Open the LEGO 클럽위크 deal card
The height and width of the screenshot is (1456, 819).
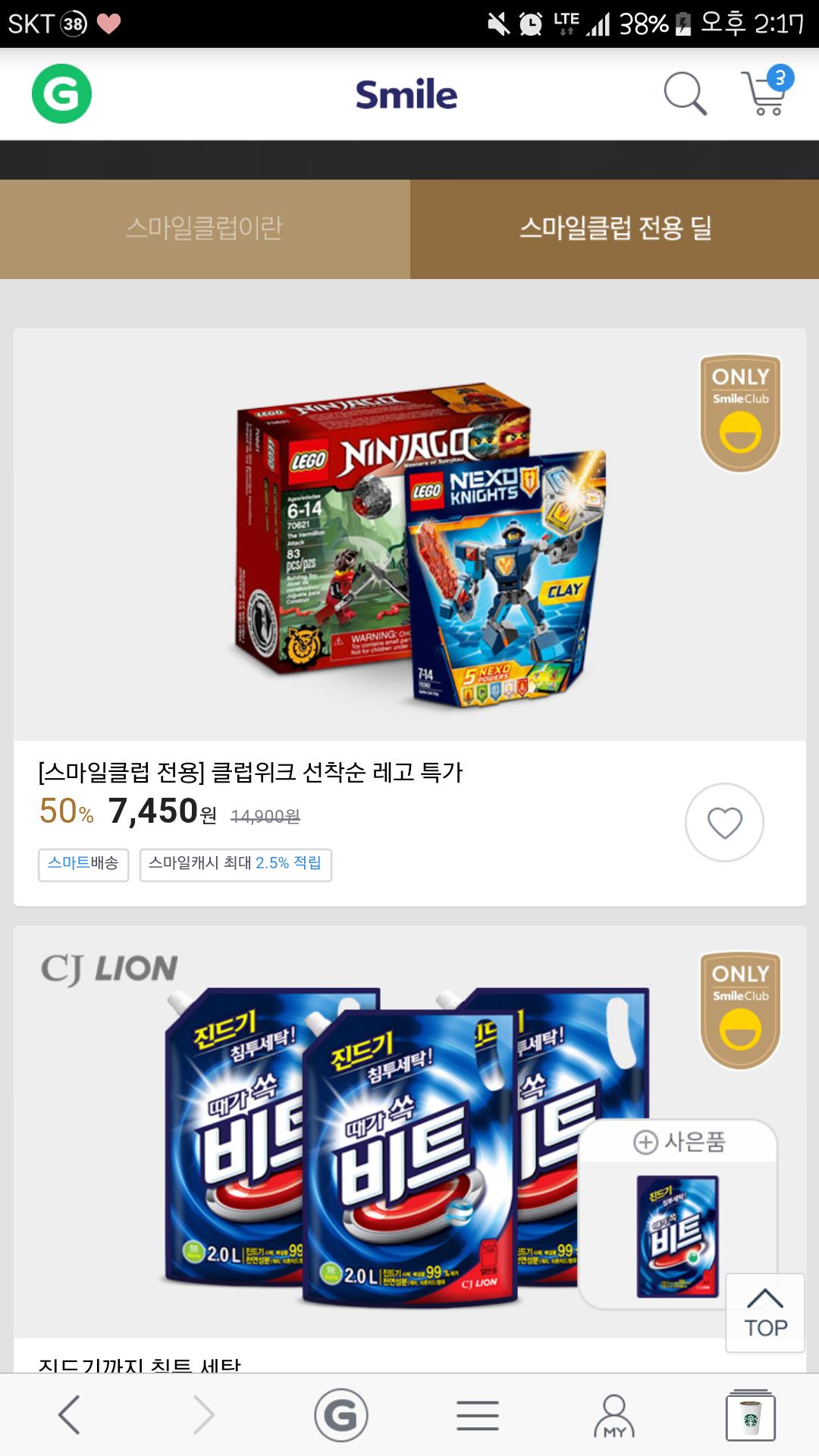point(409,617)
